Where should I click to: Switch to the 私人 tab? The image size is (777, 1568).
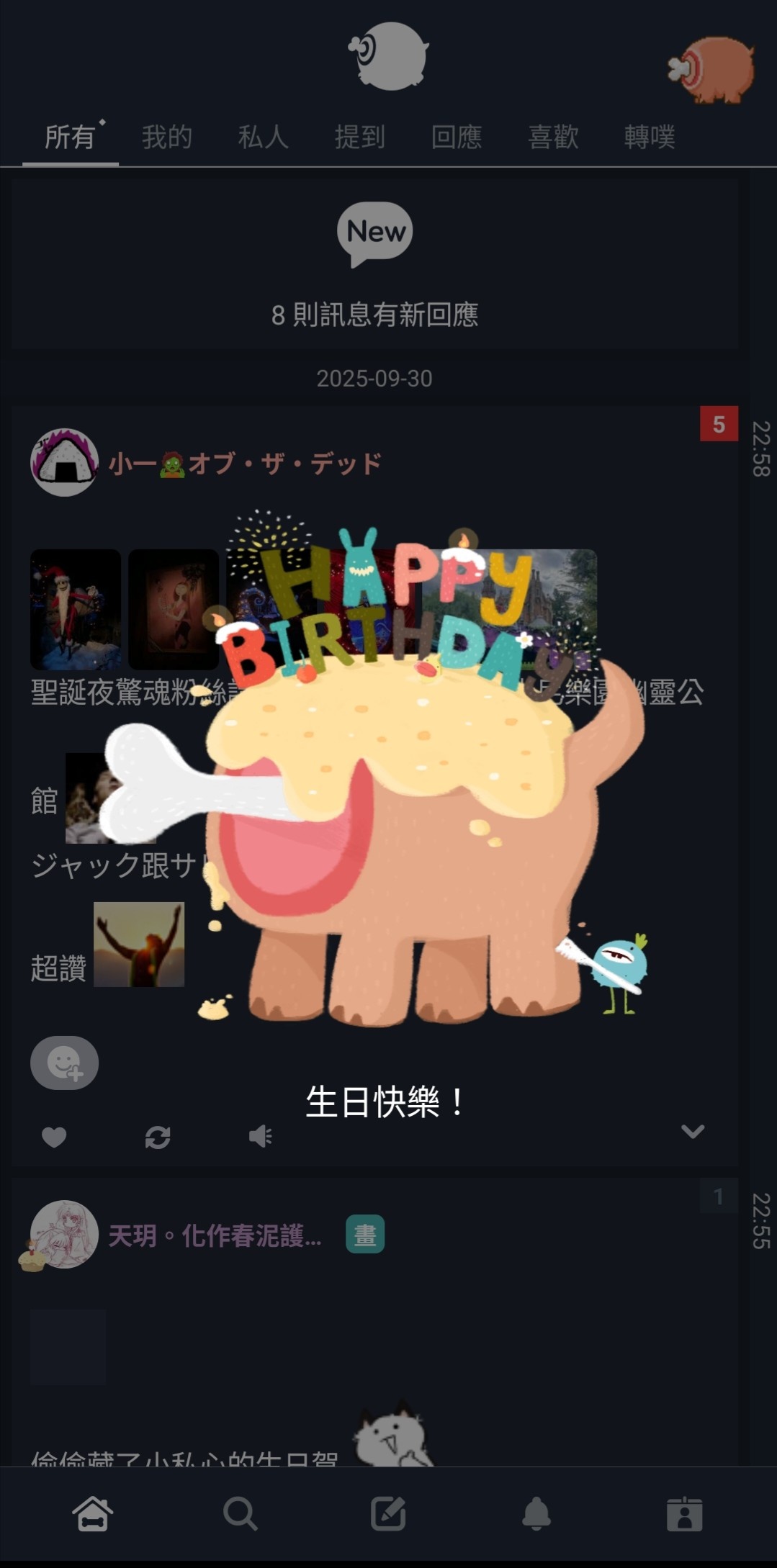click(263, 137)
